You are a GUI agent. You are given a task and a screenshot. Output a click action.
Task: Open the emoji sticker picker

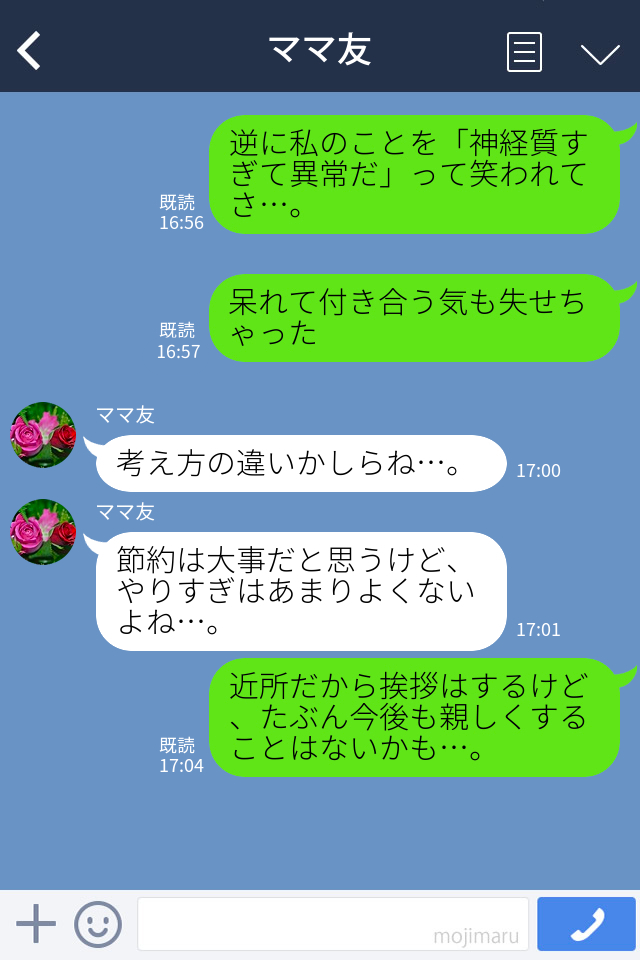click(98, 924)
